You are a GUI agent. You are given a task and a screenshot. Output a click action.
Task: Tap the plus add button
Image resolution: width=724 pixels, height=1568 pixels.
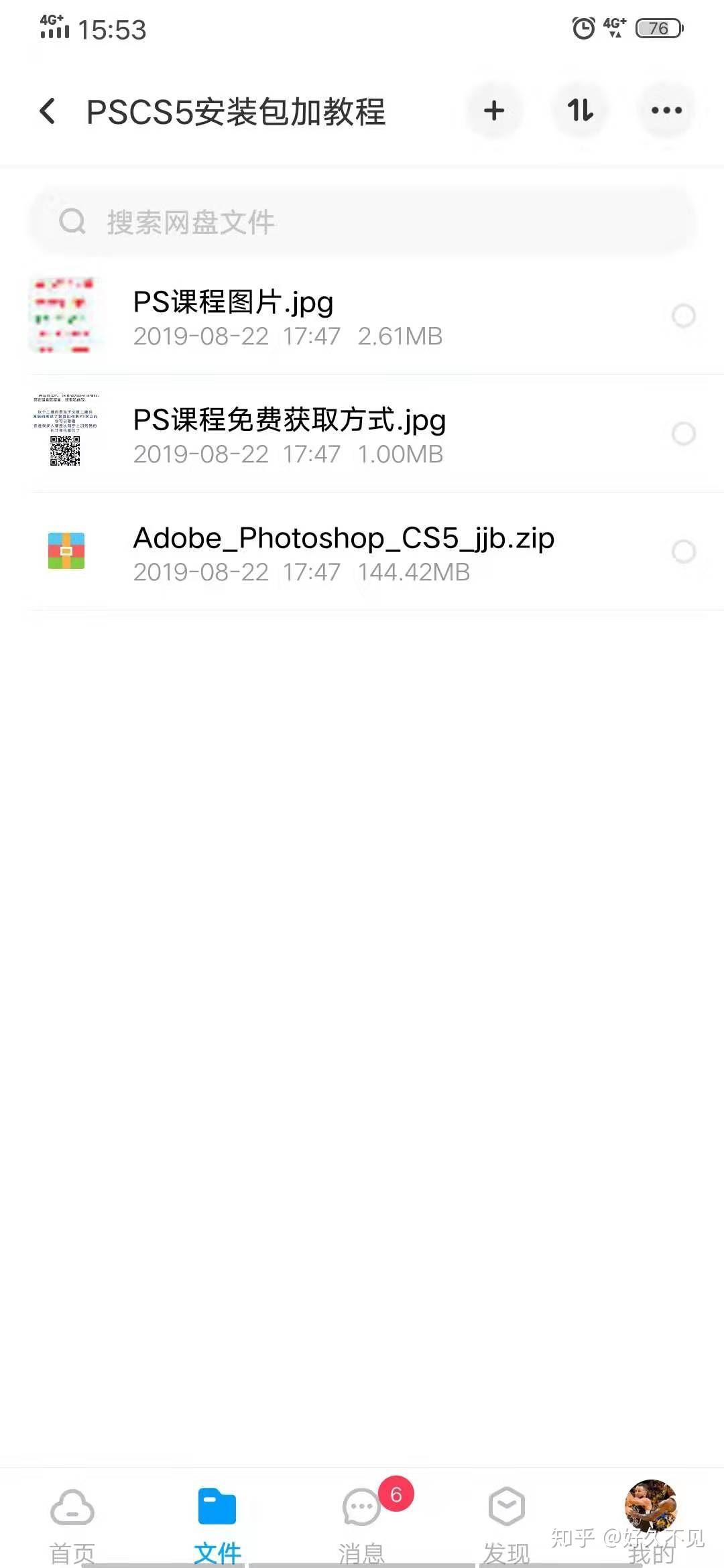tap(494, 111)
